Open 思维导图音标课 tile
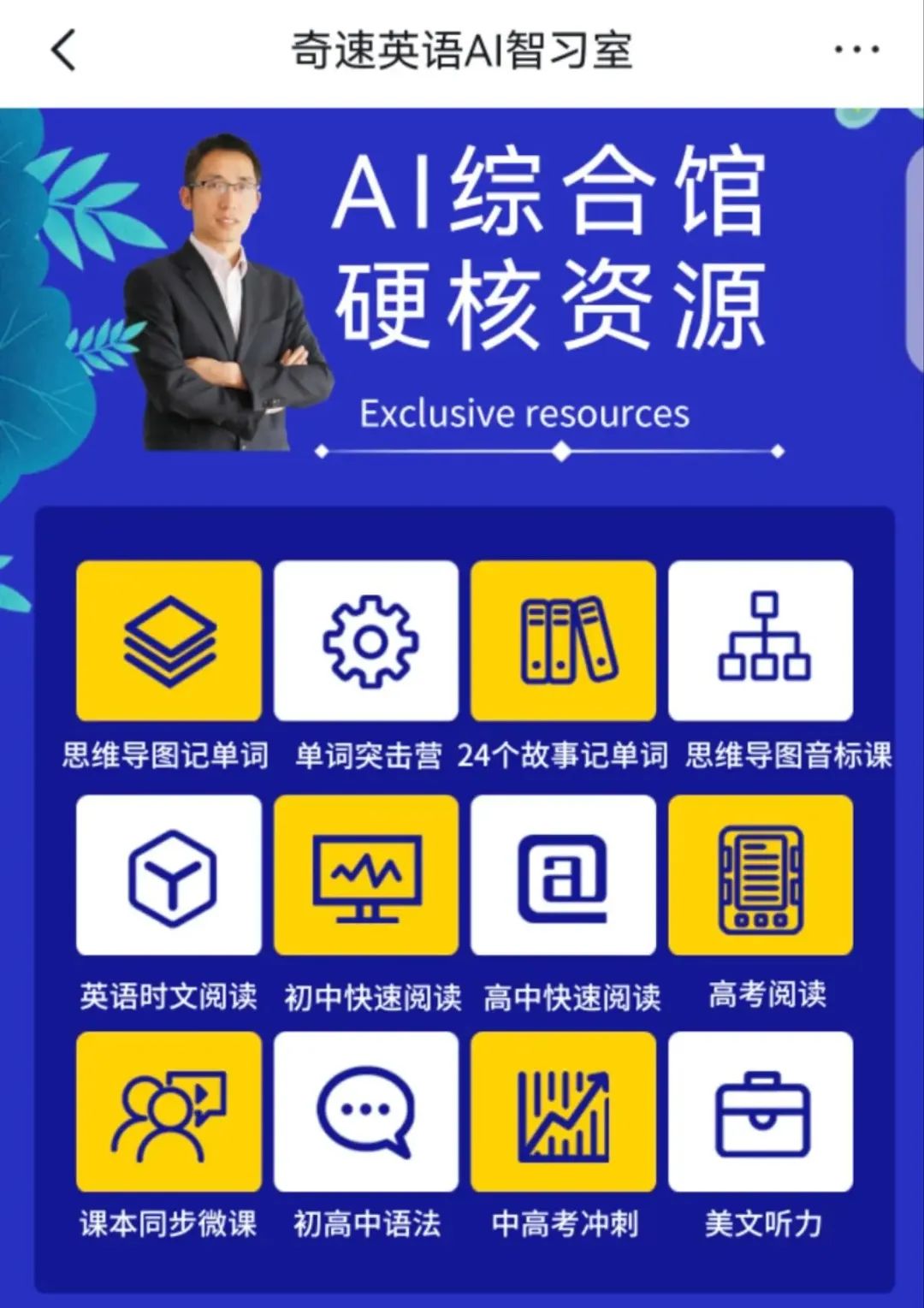 click(x=761, y=642)
